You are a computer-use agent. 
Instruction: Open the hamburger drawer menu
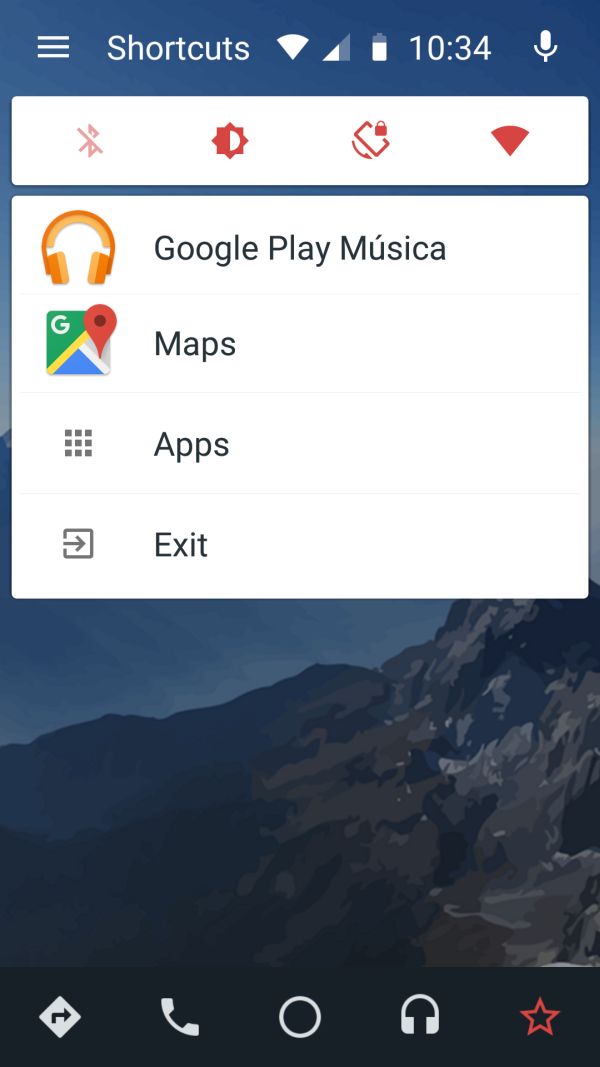(x=53, y=47)
